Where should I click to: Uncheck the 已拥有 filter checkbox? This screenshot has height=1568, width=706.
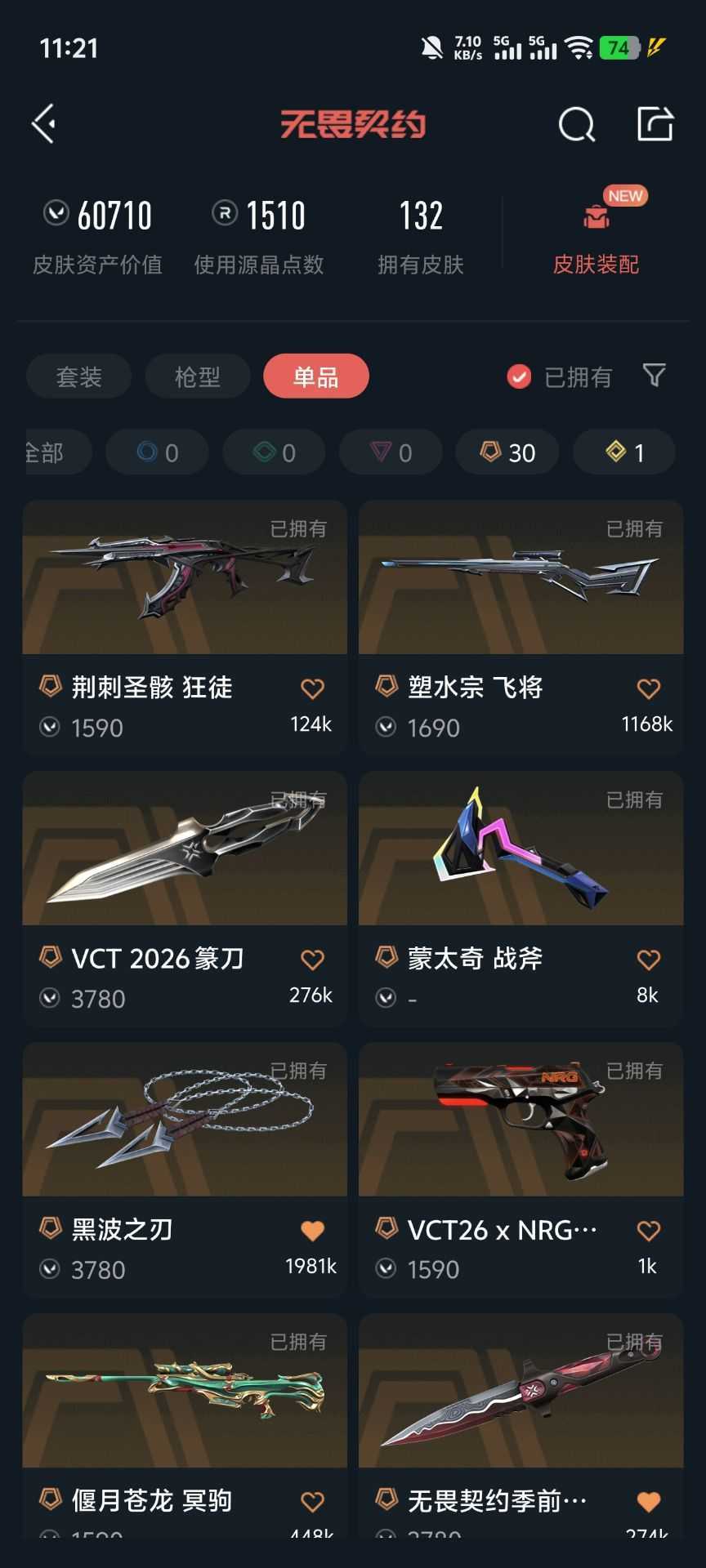(x=519, y=376)
